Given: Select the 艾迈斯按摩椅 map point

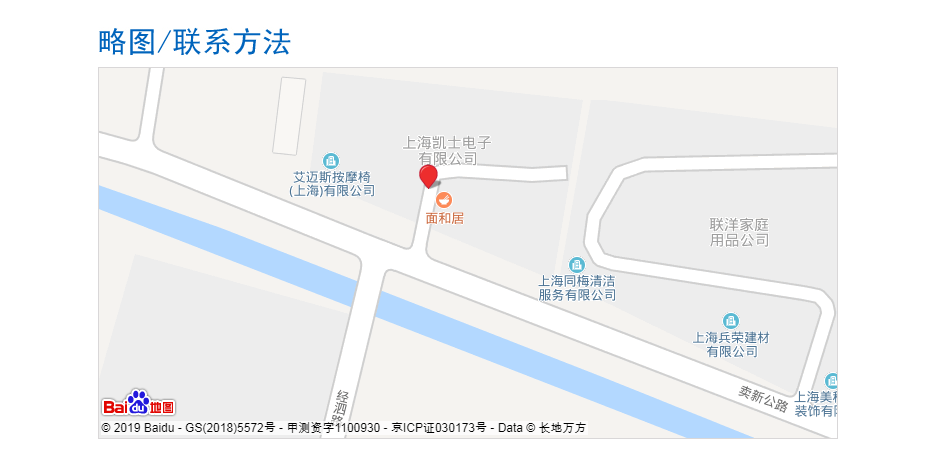Looking at the screenshot, I should click(331, 161).
